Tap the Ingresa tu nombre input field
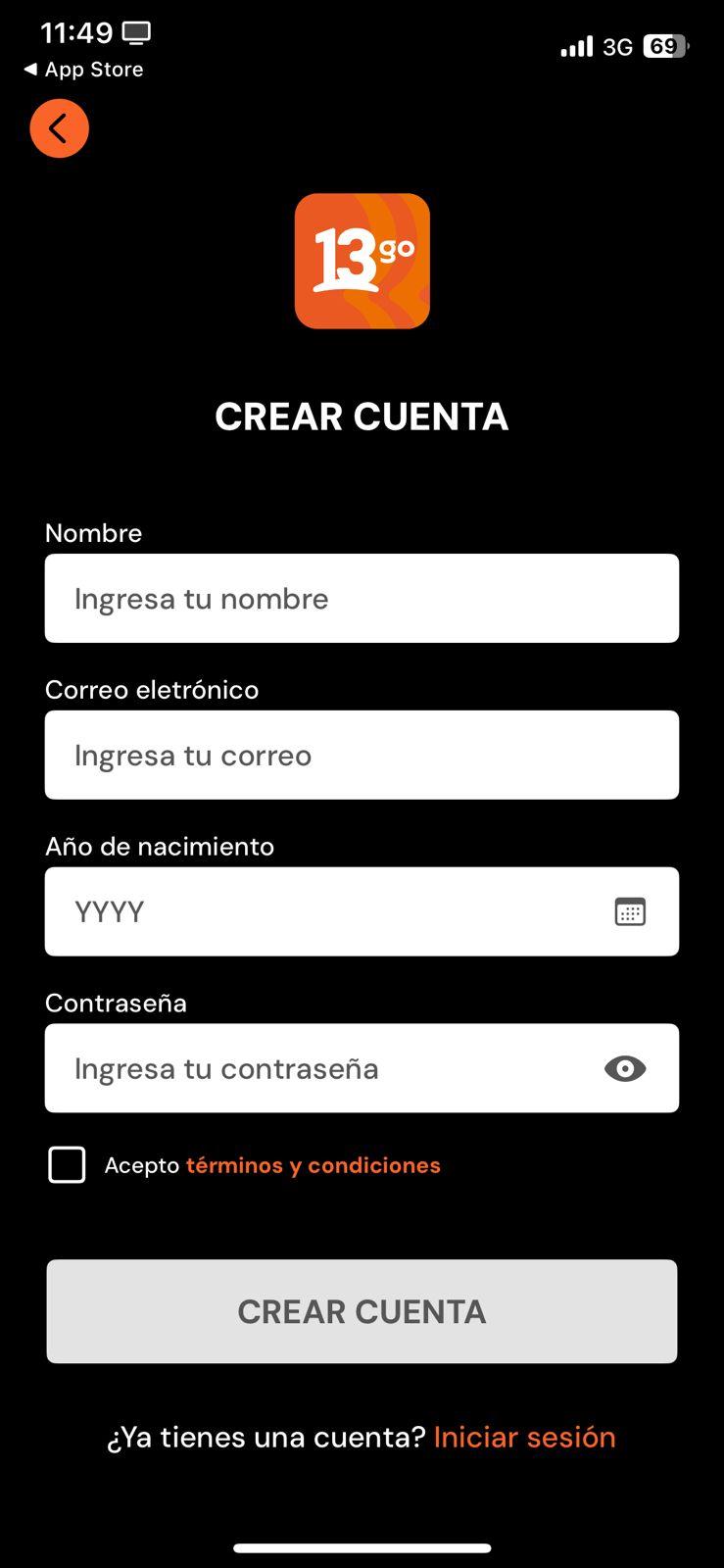Screen dimensions: 724x1568 coord(362,598)
